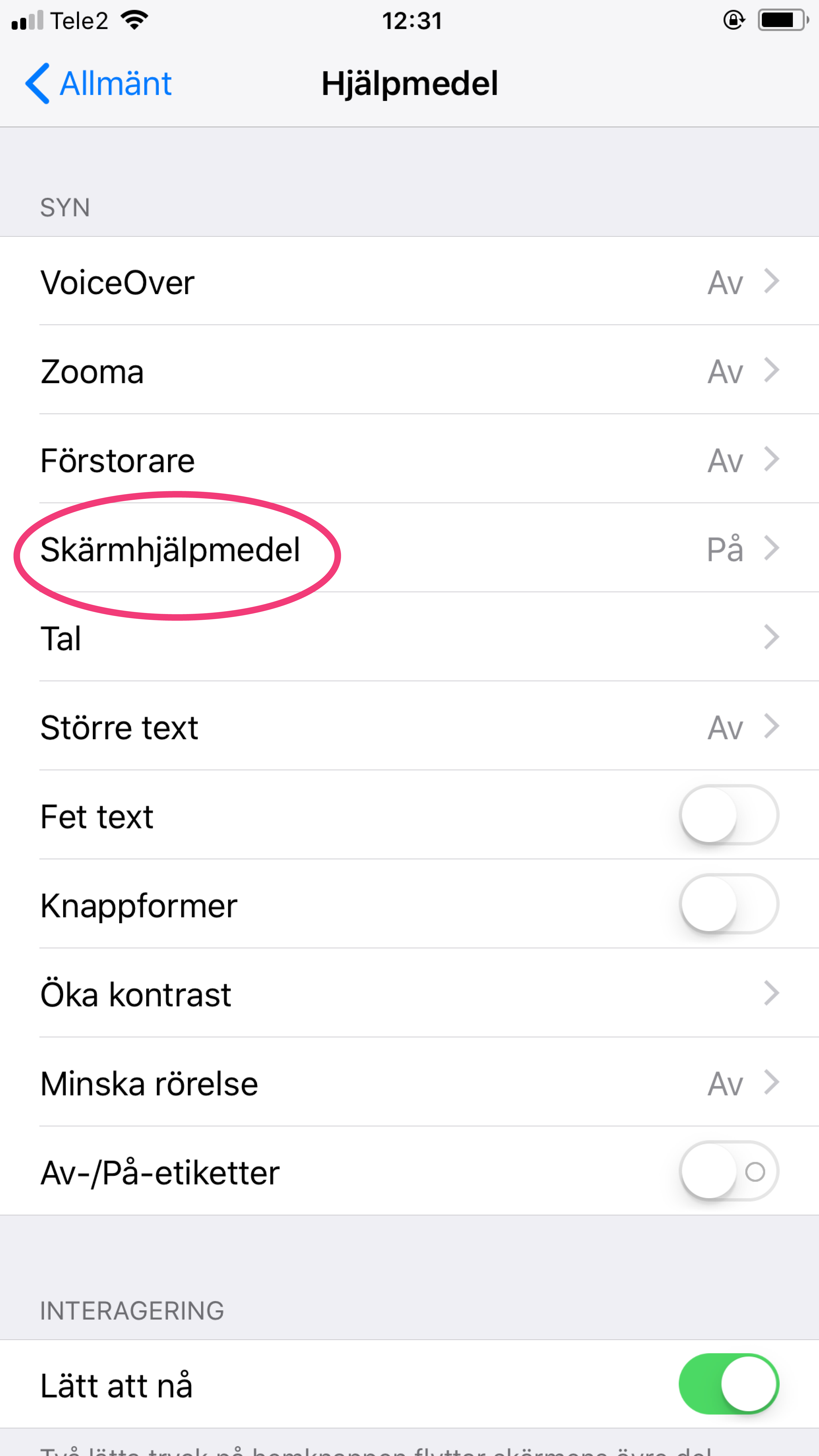Viewport: 819px width, 1456px height.
Task: Open Minska rörelse settings
Action: click(x=409, y=1082)
